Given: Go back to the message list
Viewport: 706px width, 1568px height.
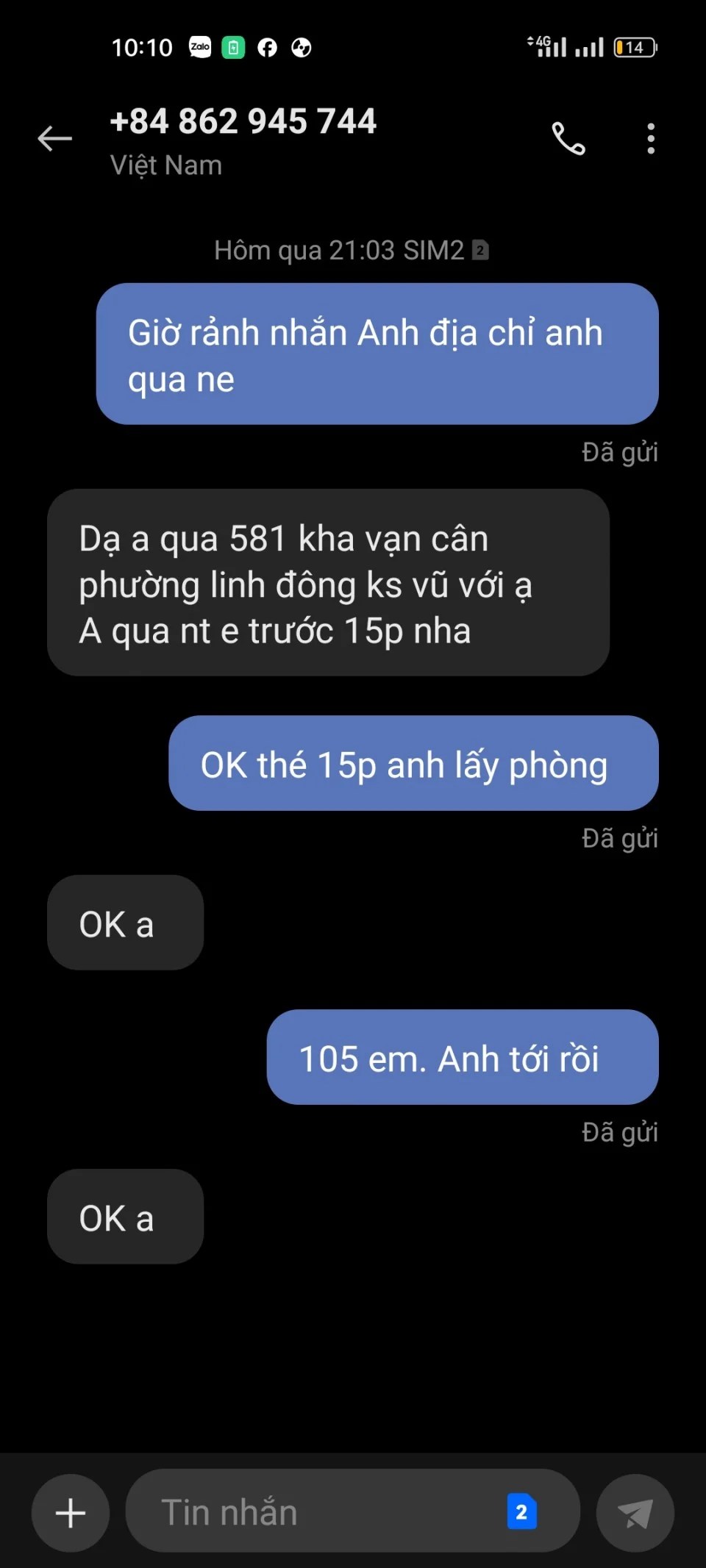Looking at the screenshot, I should [55, 138].
